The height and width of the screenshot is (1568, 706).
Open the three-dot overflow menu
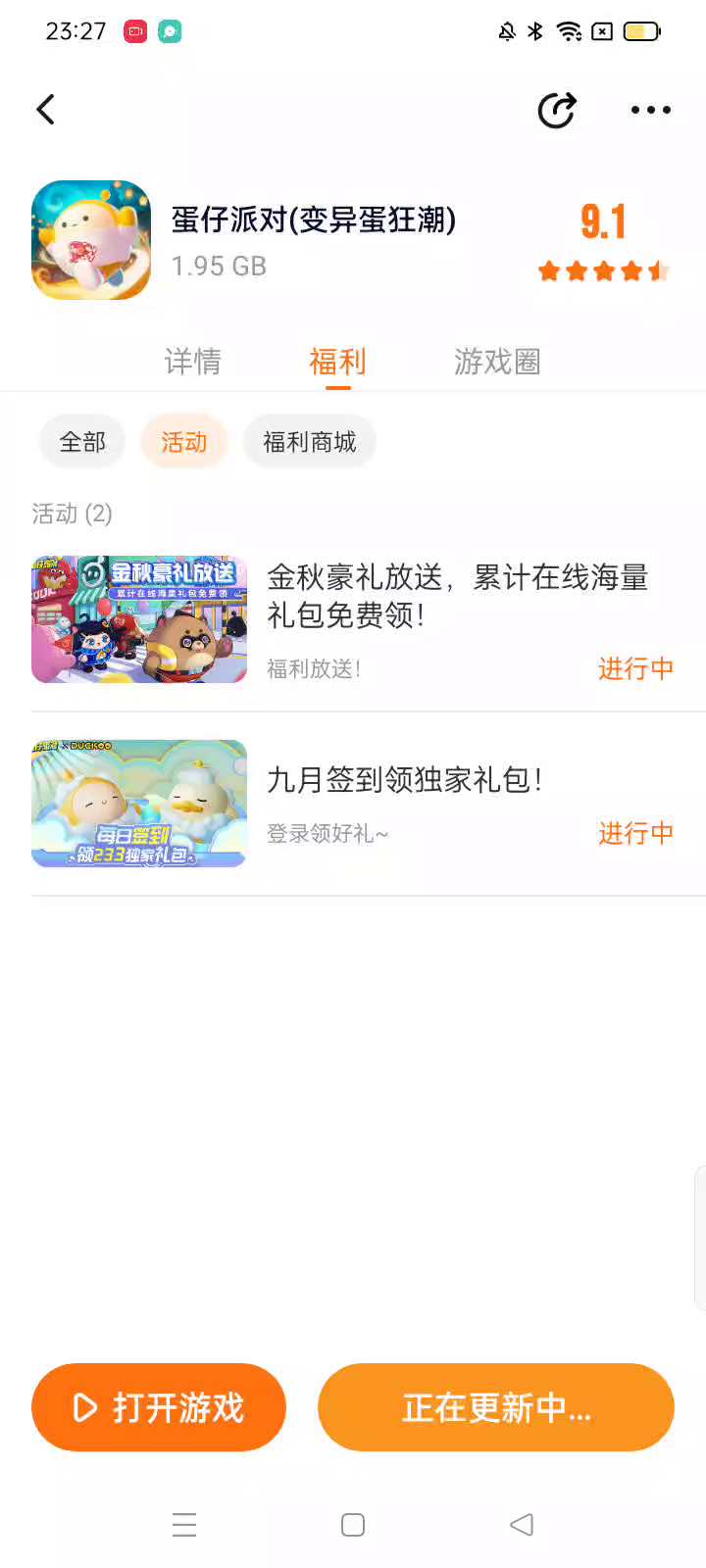coord(651,110)
